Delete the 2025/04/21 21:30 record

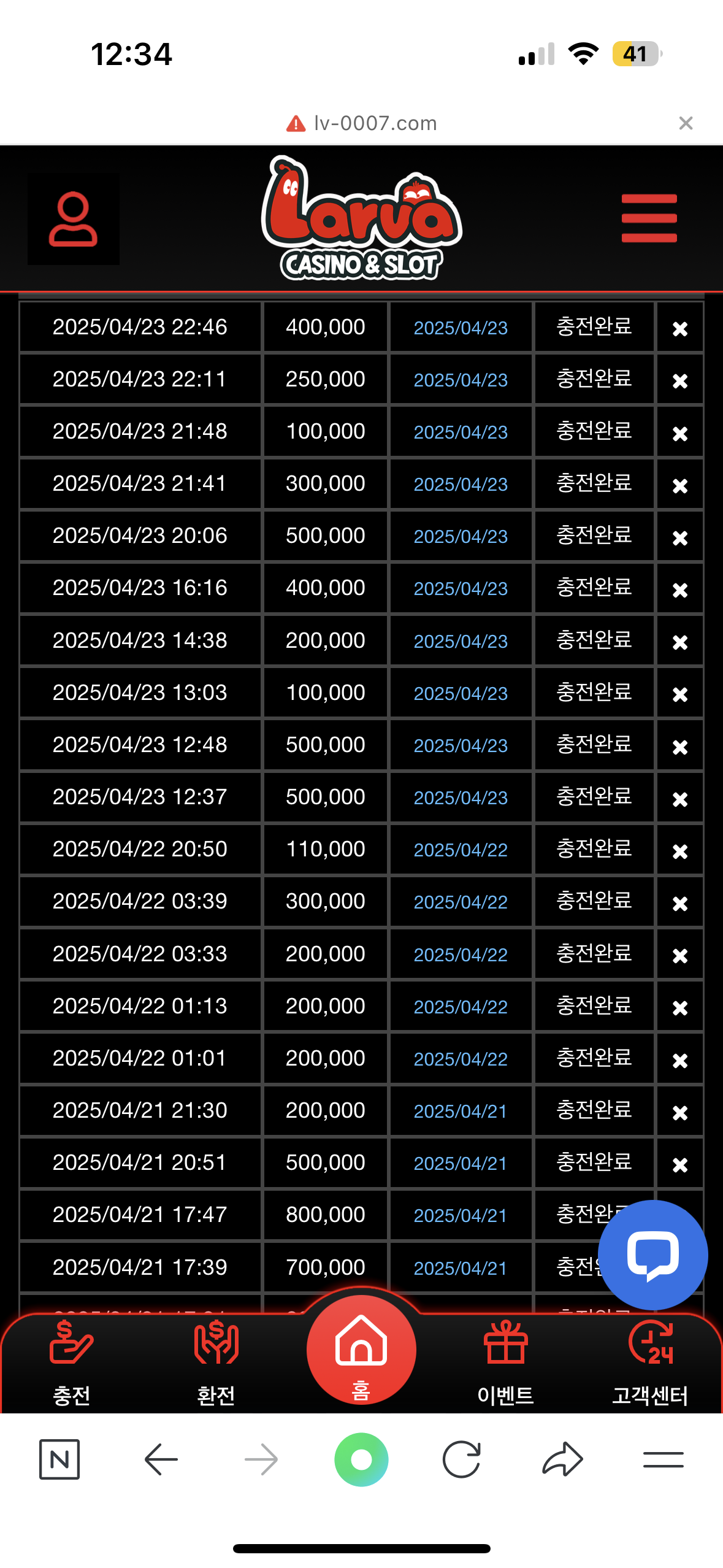679,1112
